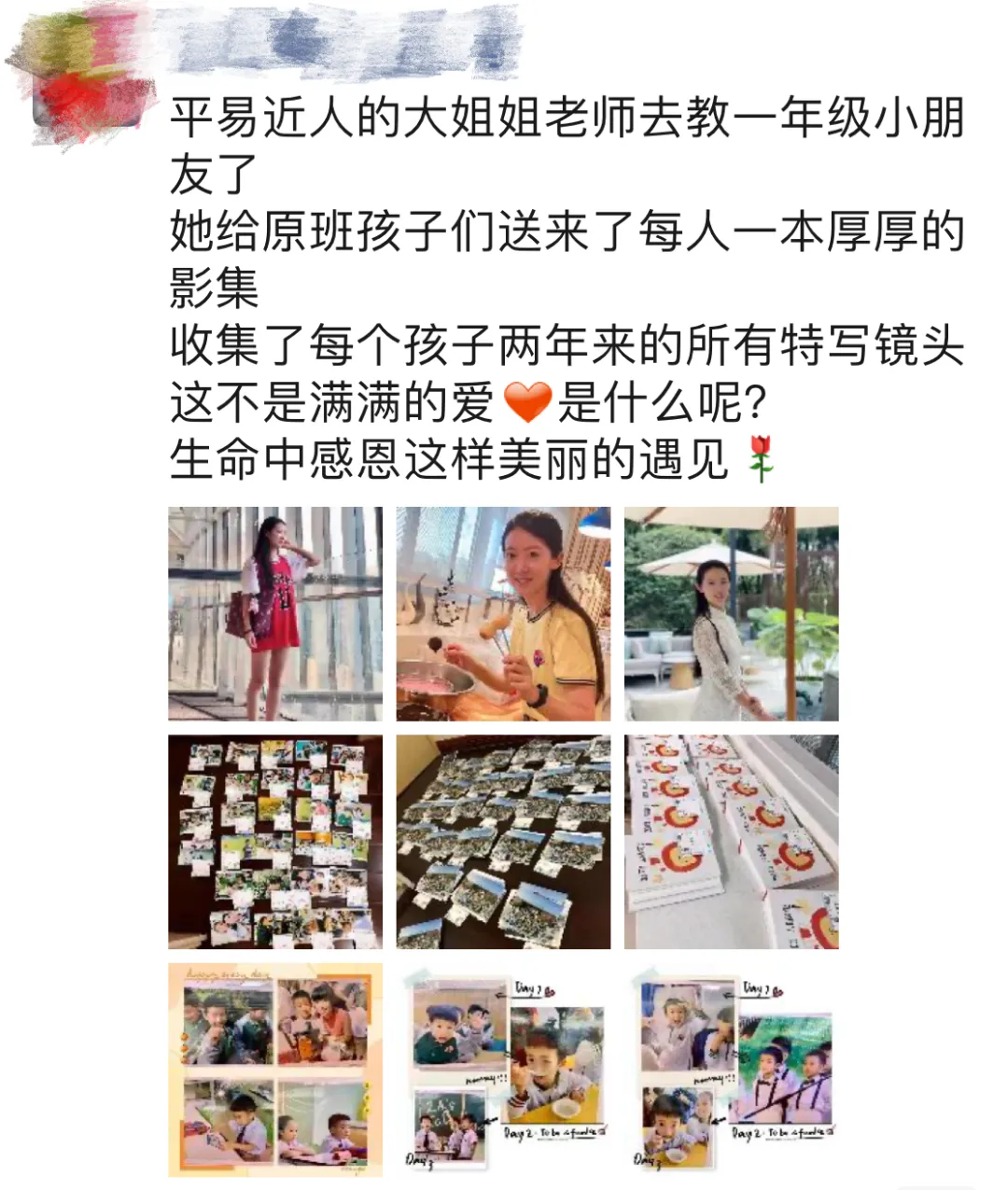Screen dimensions: 1008x1190
Task: Open scrapbook page with boys in suspenders
Action: pos(731,1069)
